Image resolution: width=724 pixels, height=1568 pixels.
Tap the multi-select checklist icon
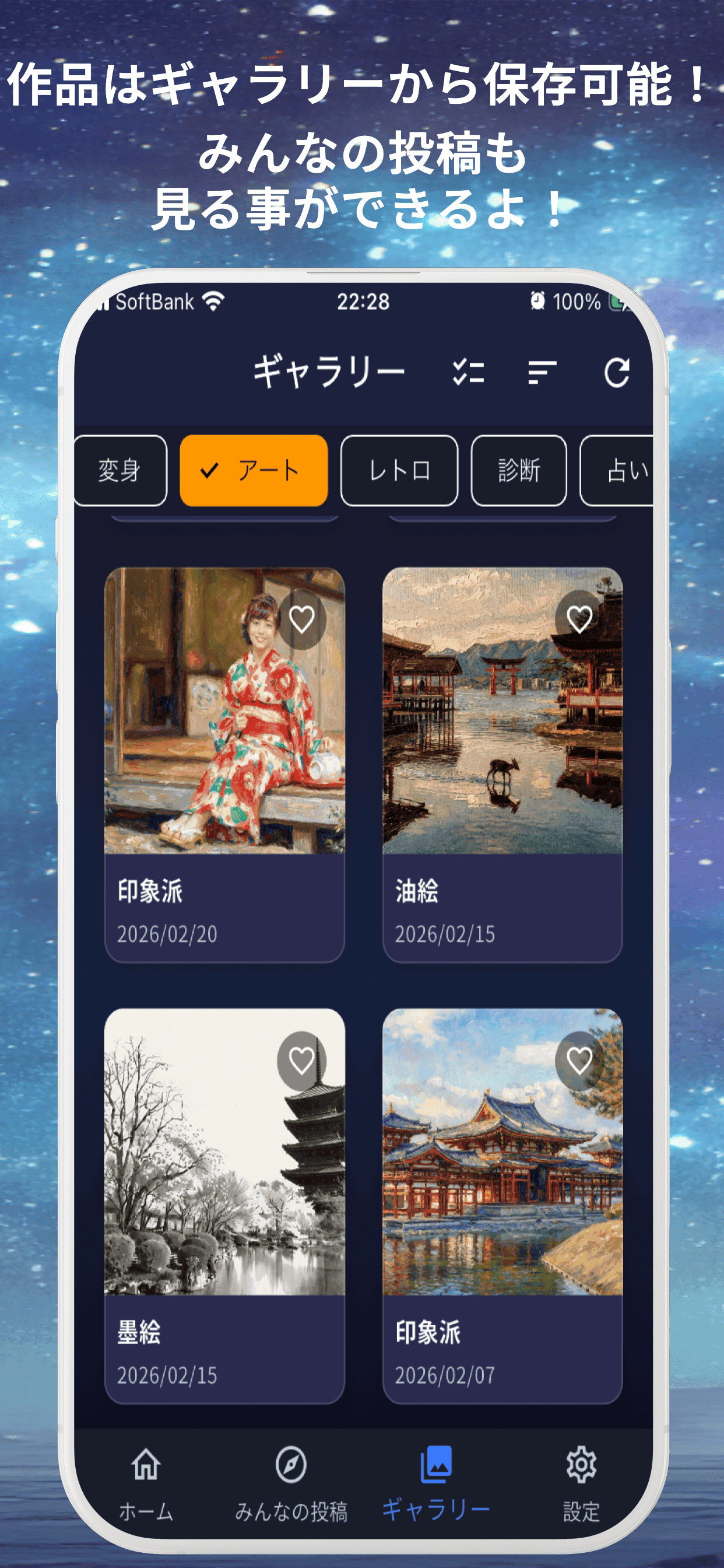click(469, 372)
